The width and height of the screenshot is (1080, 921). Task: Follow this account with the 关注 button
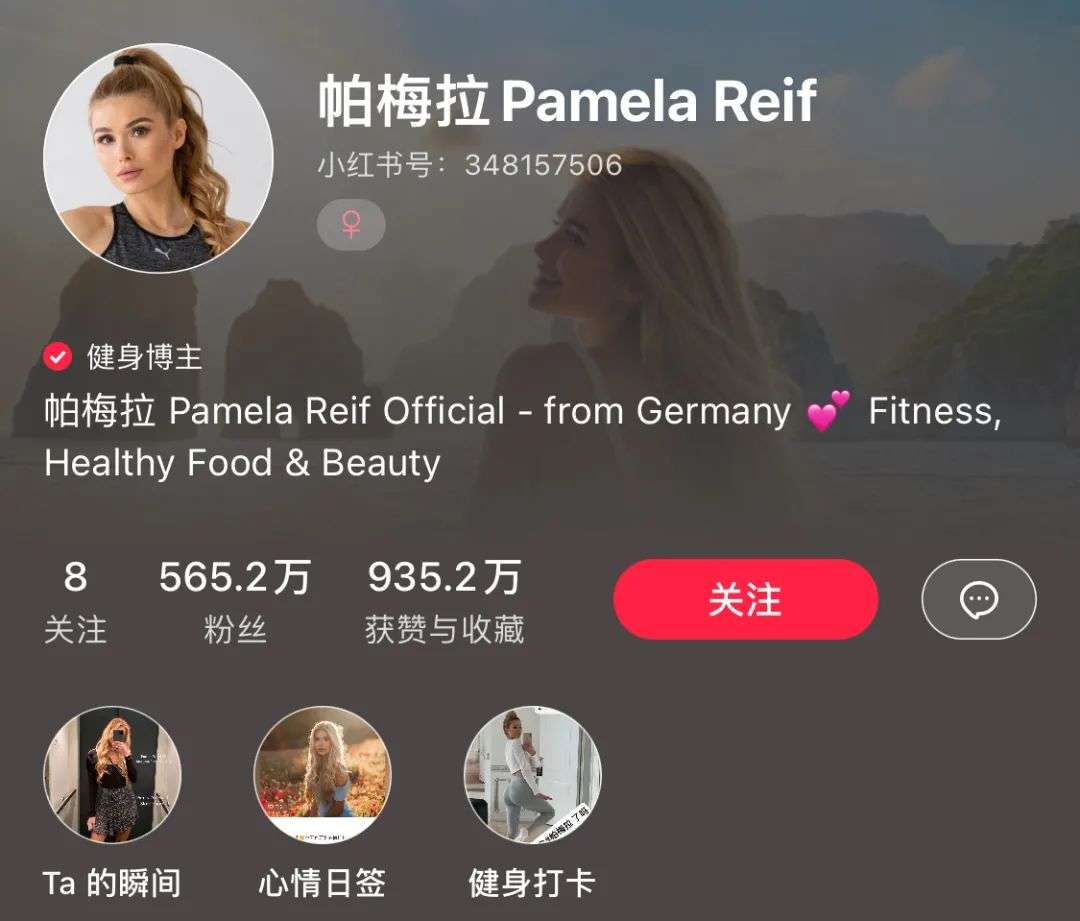click(745, 599)
